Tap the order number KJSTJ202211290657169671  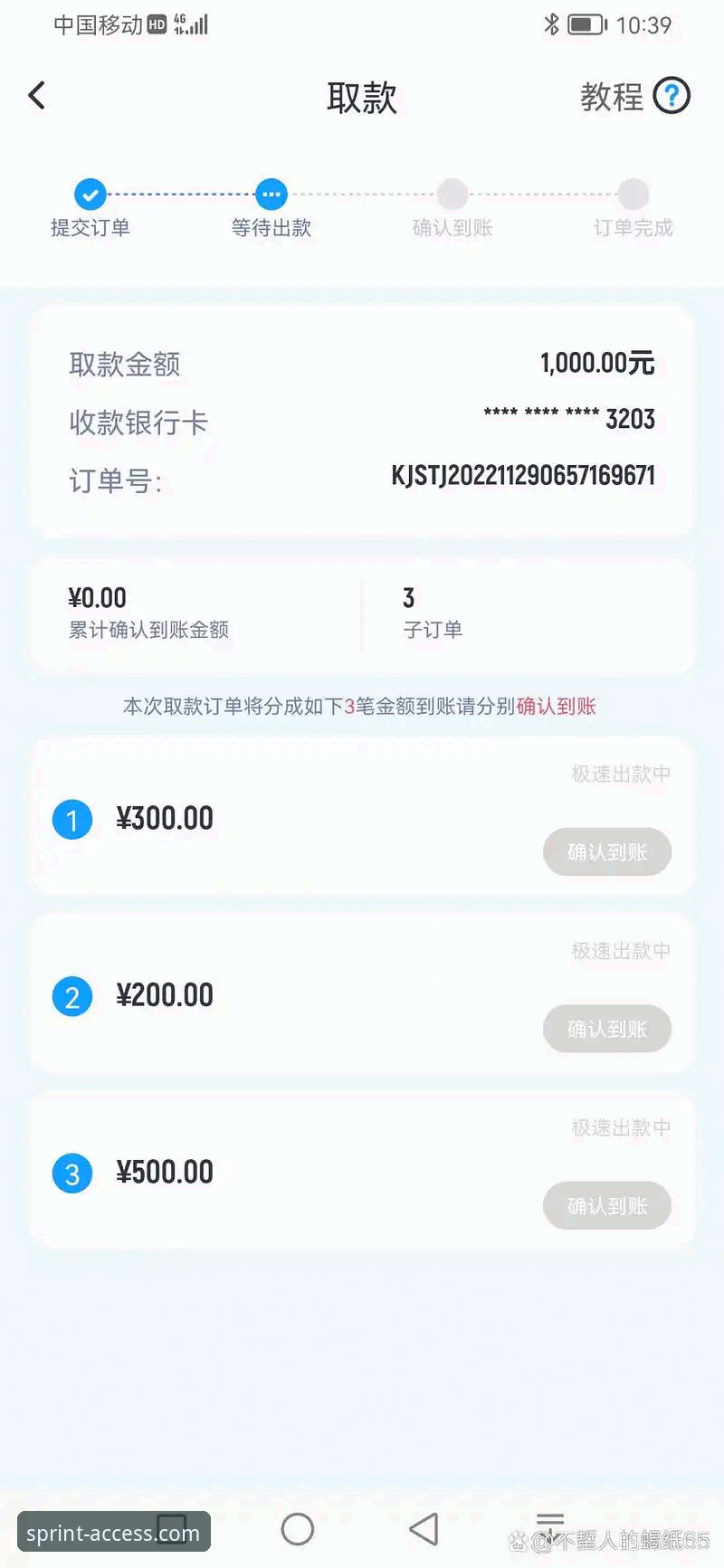pos(522,478)
